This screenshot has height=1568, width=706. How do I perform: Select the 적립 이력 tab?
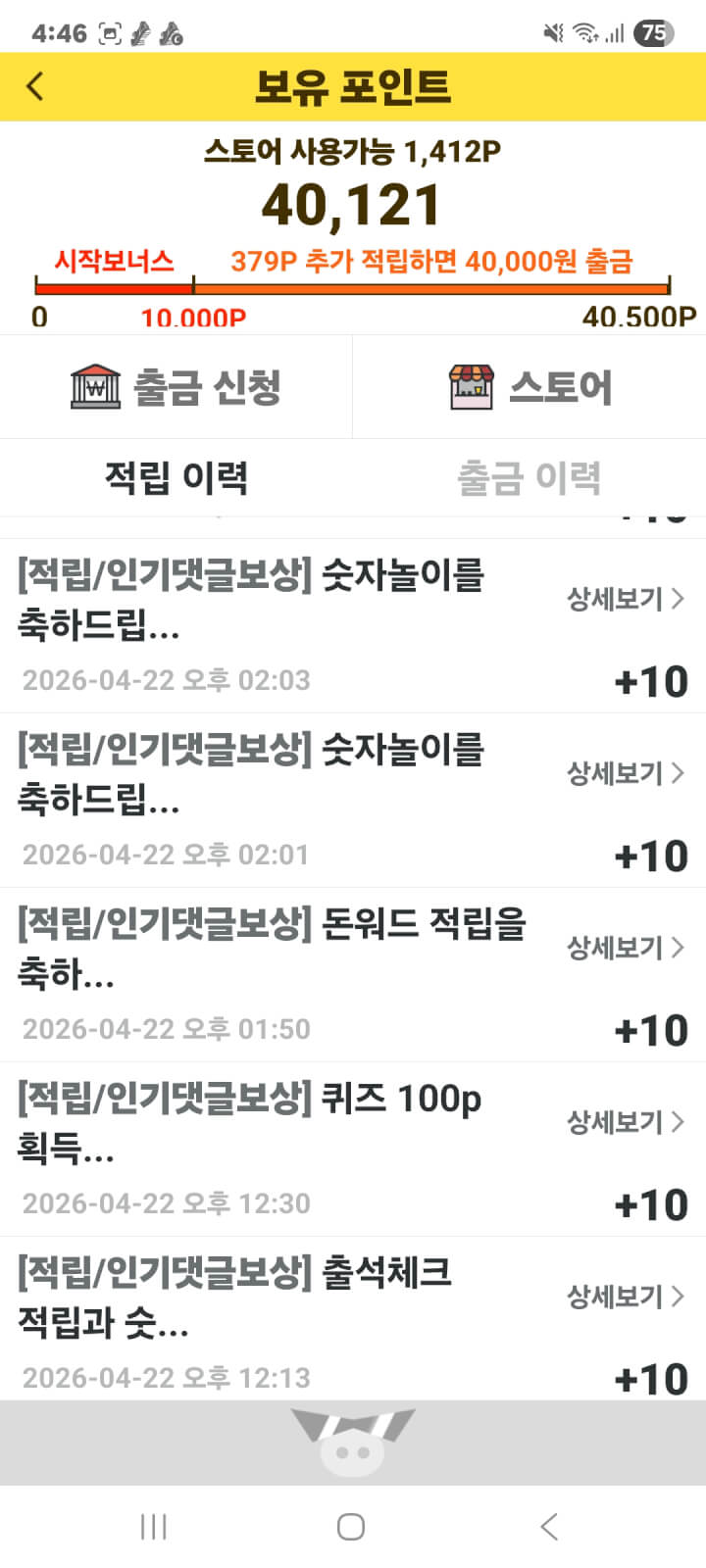[176, 478]
